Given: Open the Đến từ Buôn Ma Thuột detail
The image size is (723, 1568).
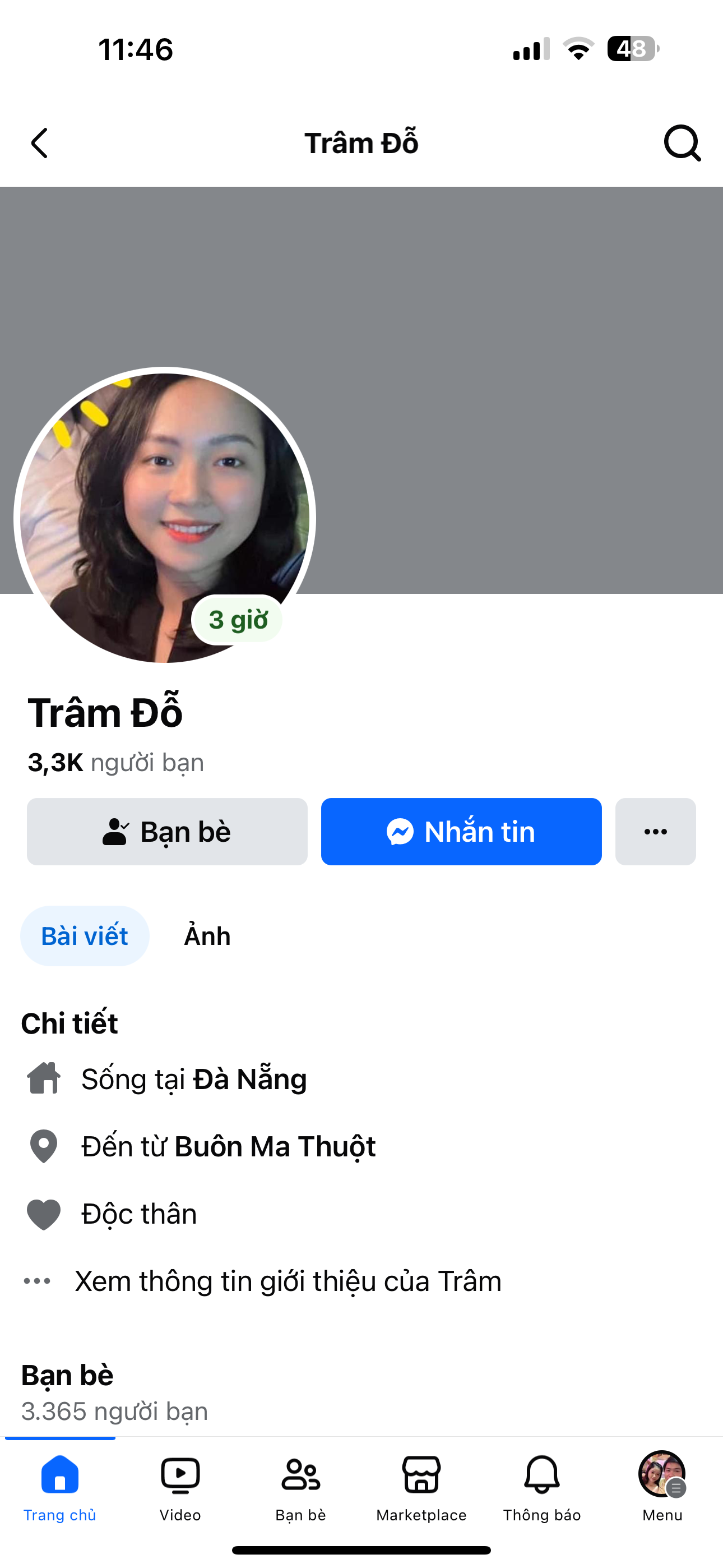Looking at the screenshot, I should (228, 1147).
